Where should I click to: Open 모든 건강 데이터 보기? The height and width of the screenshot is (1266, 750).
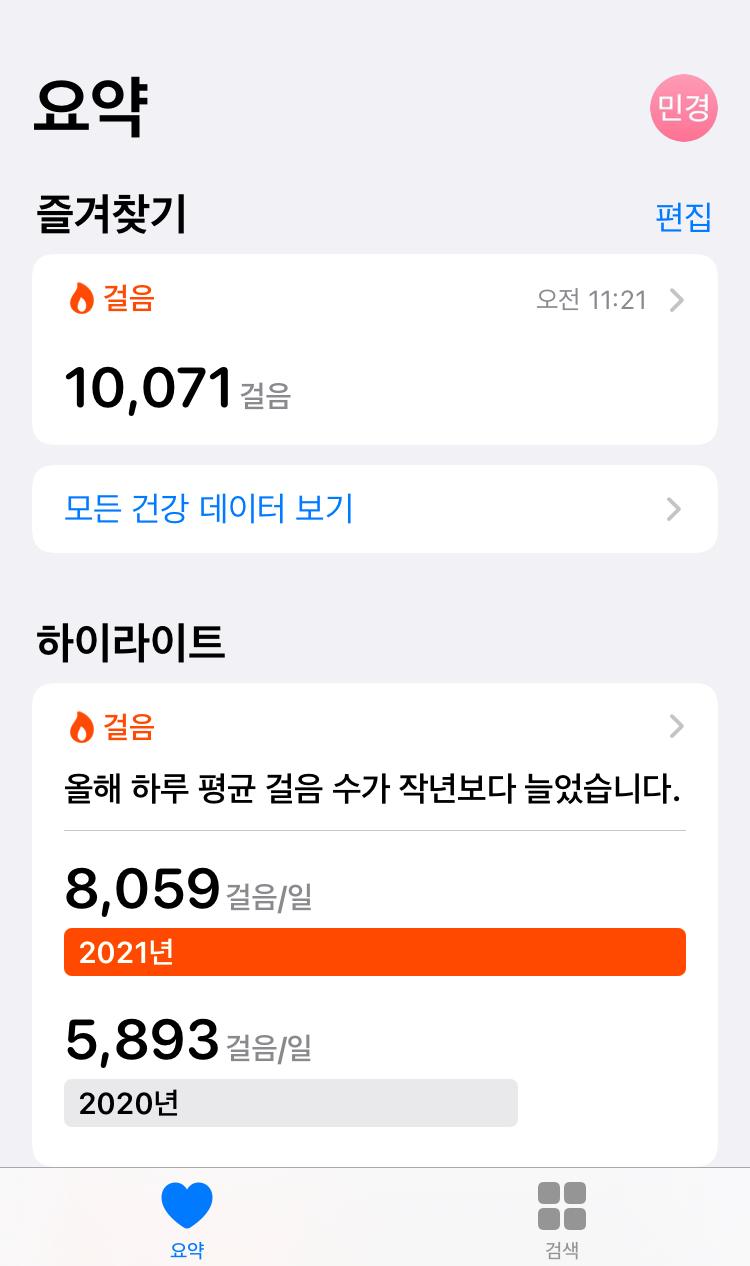(374, 509)
